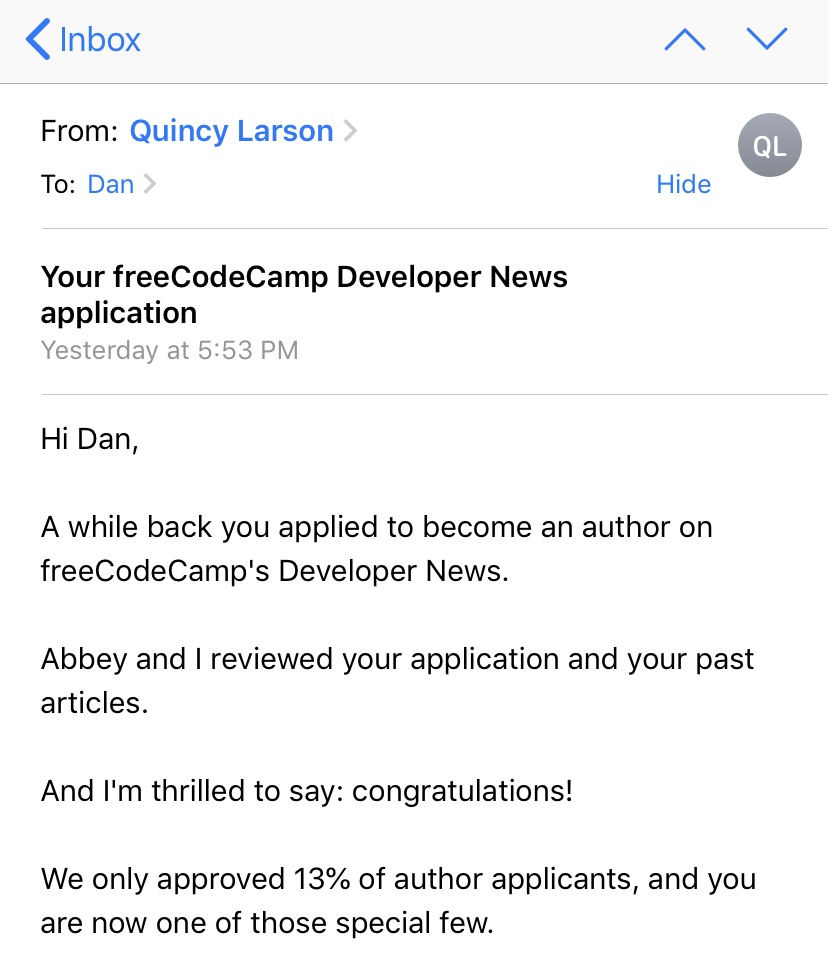828x967 pixels.
Task: Expand Quincy Larson's sender chevron
Action: [351, 131]
